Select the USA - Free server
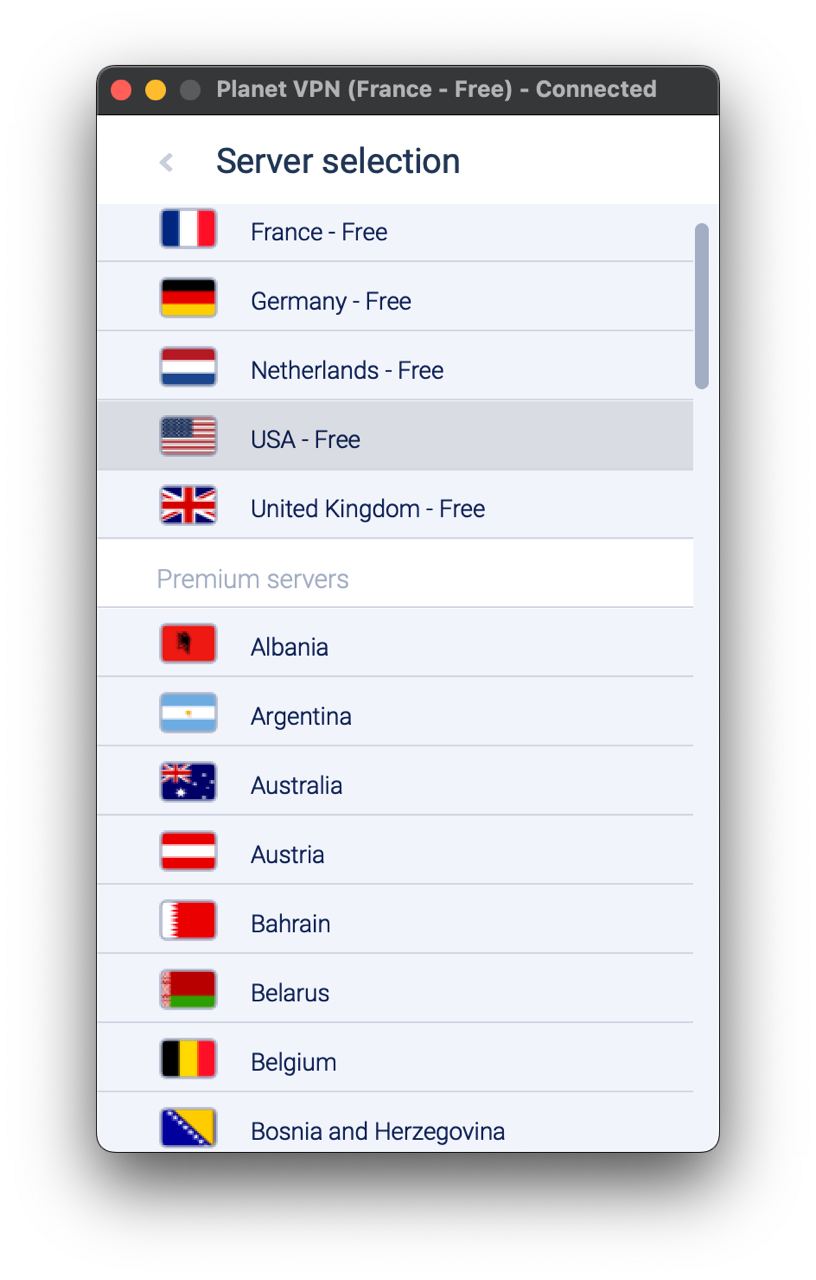This screenshot has width=816, height=1280. click(x=305, y=439)
